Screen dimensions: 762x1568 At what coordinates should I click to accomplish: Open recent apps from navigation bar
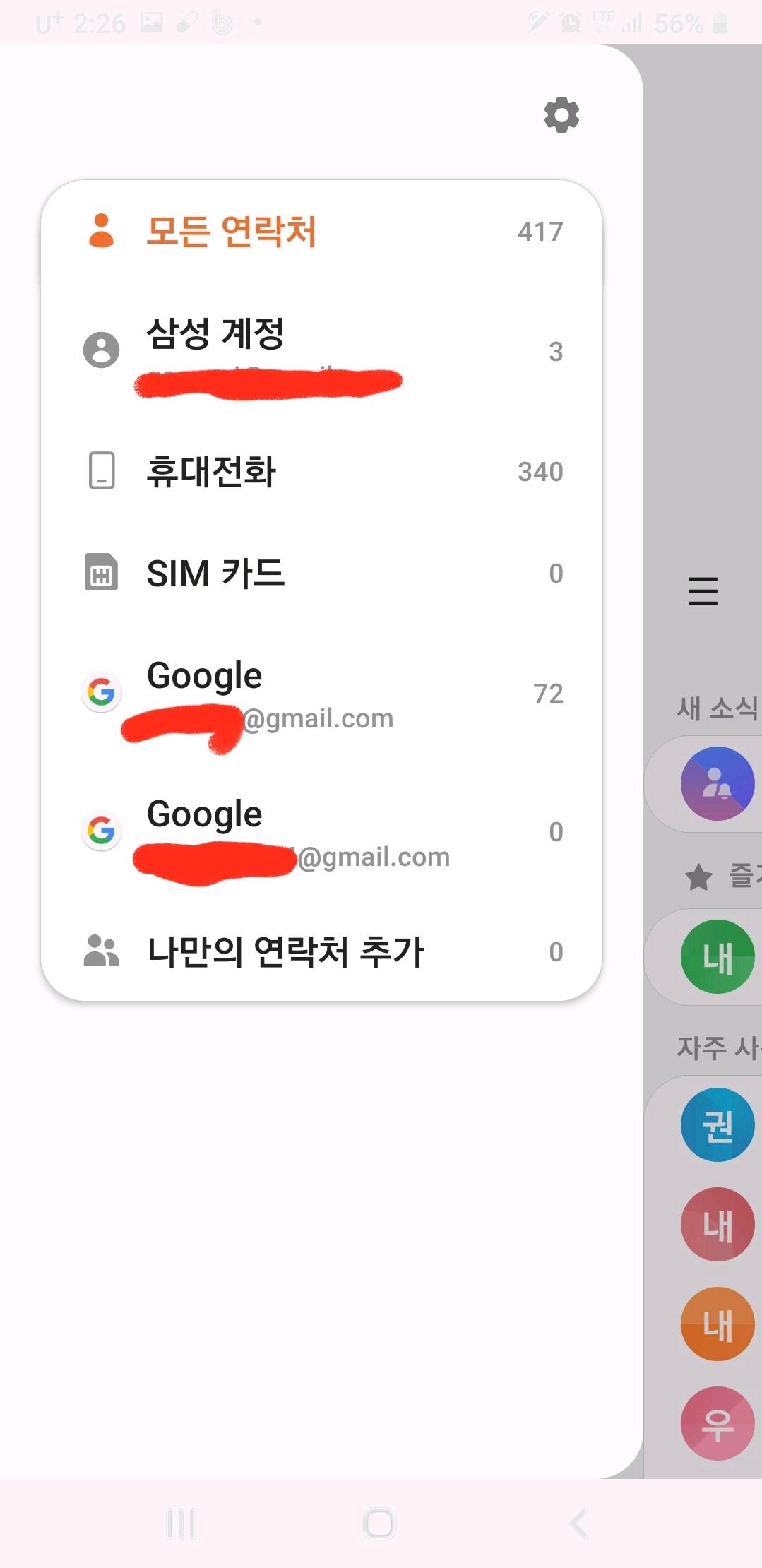click(x=181, y=1524)
